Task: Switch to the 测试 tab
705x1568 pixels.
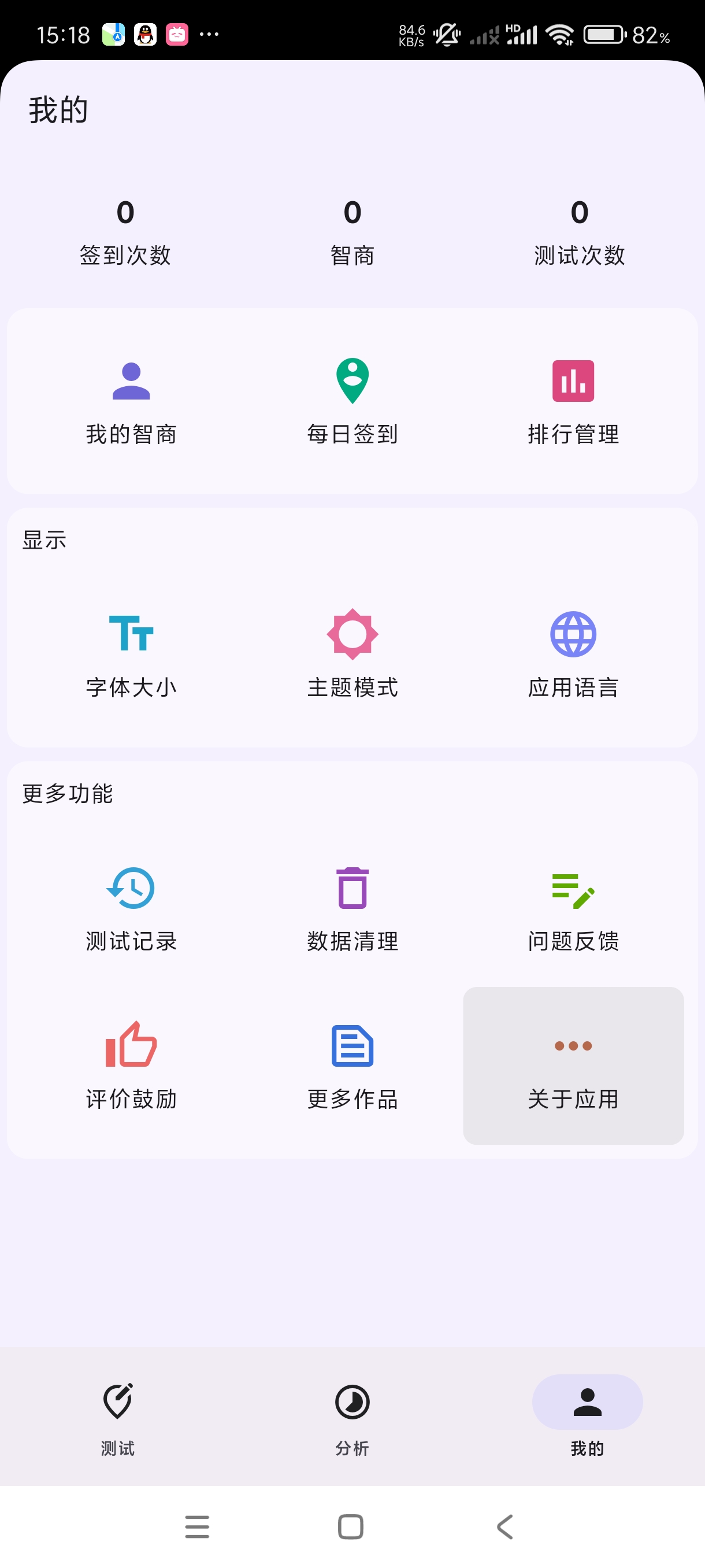Action: tap(117, 1416)
